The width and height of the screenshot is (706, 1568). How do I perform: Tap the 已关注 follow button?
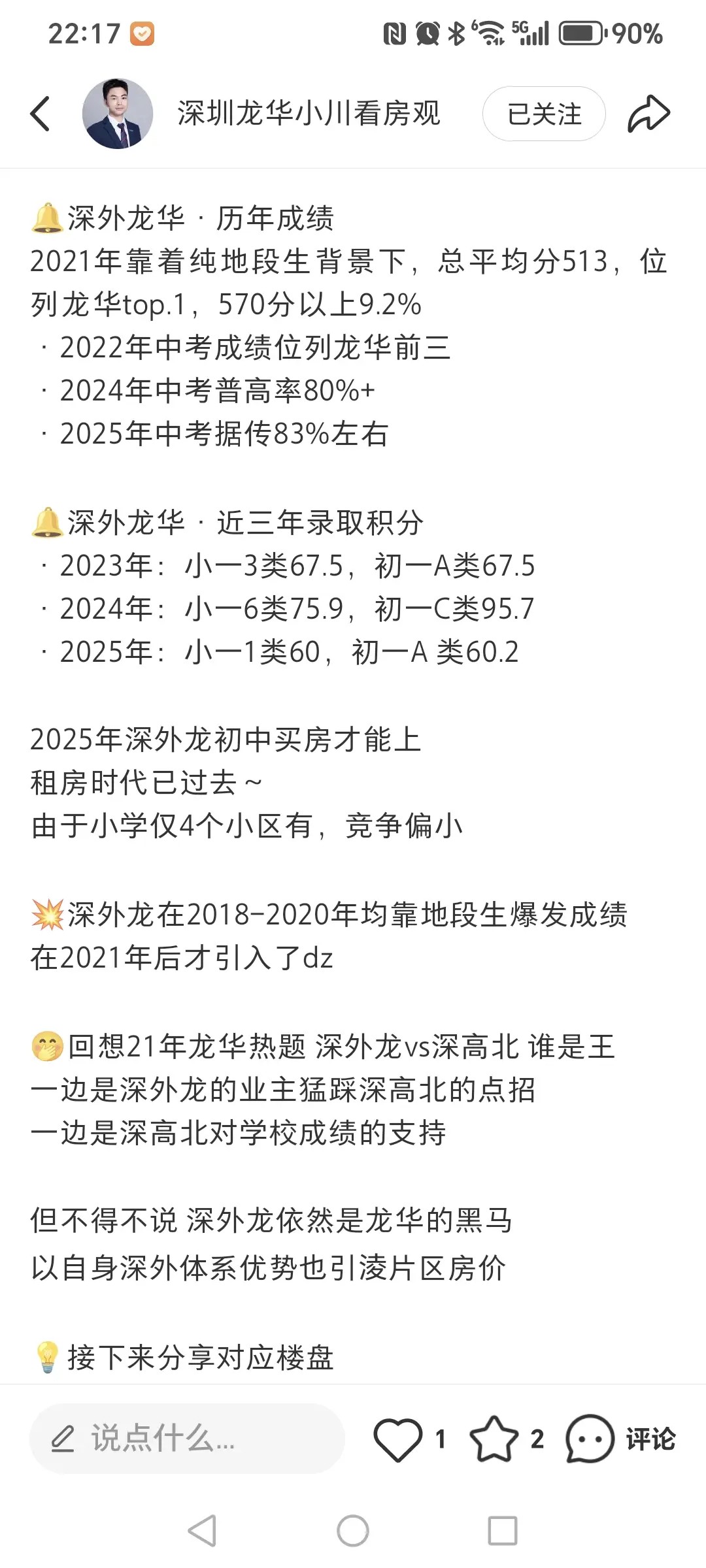coord(544,114)
